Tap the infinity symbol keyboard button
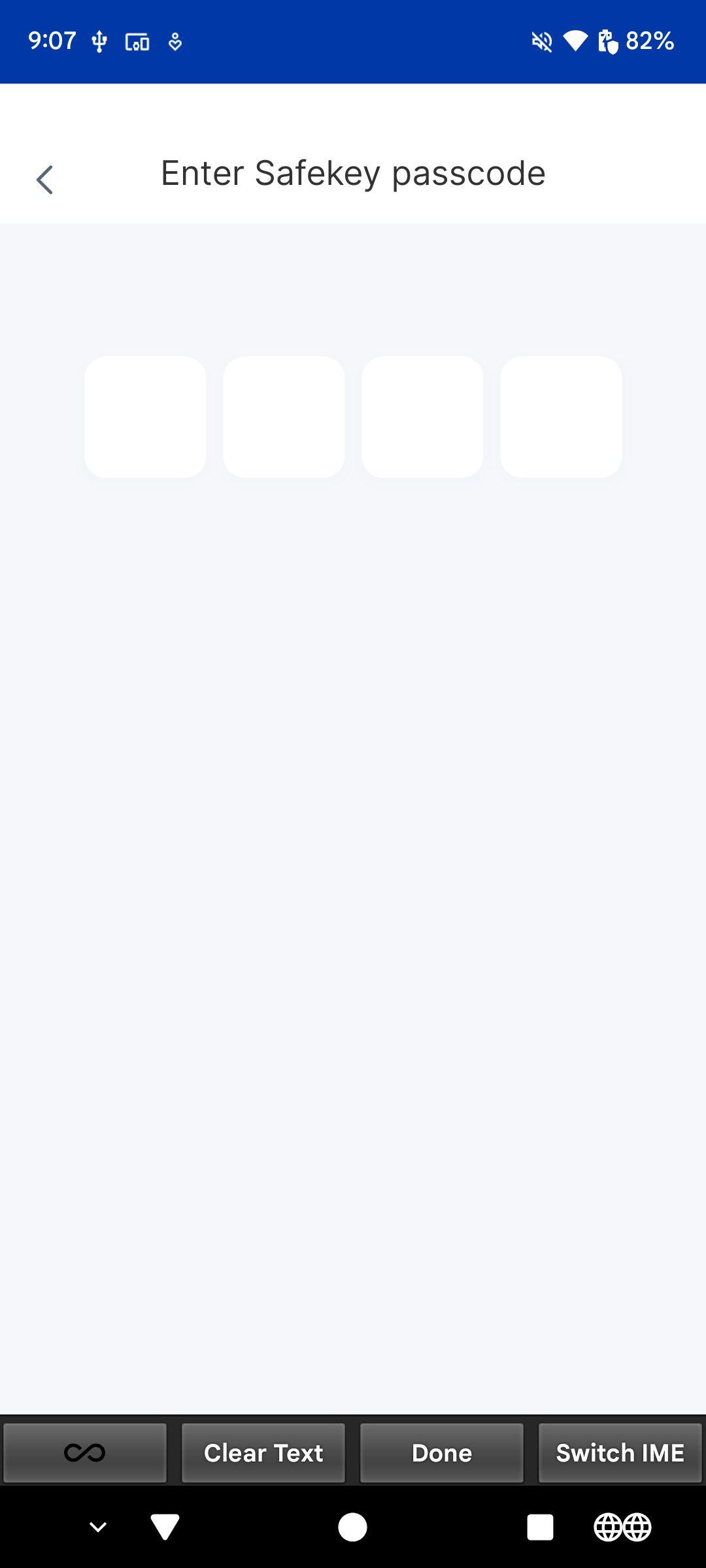706x1568 pixels. [x=85, y=1453]
